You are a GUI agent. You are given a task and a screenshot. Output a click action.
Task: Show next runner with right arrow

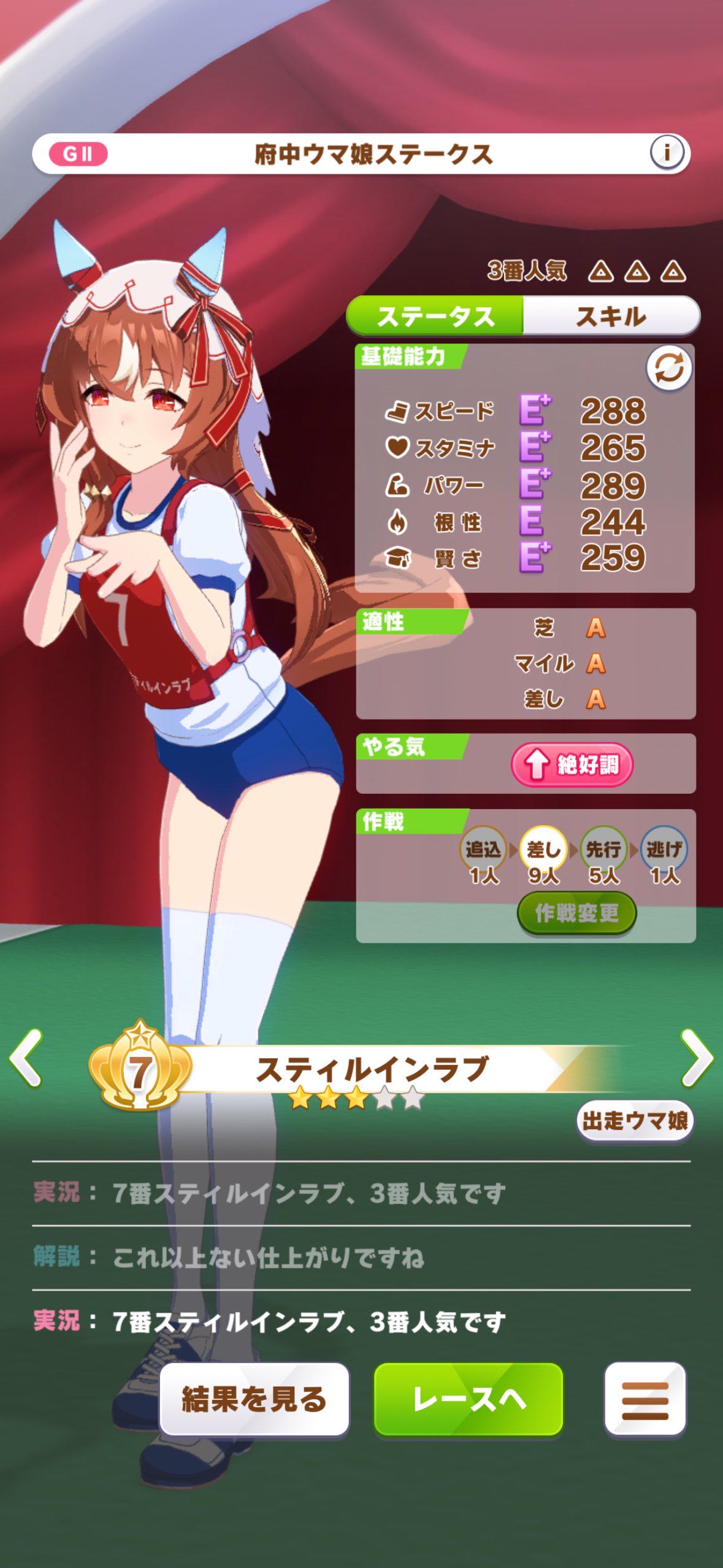(x=697, y=1058)
